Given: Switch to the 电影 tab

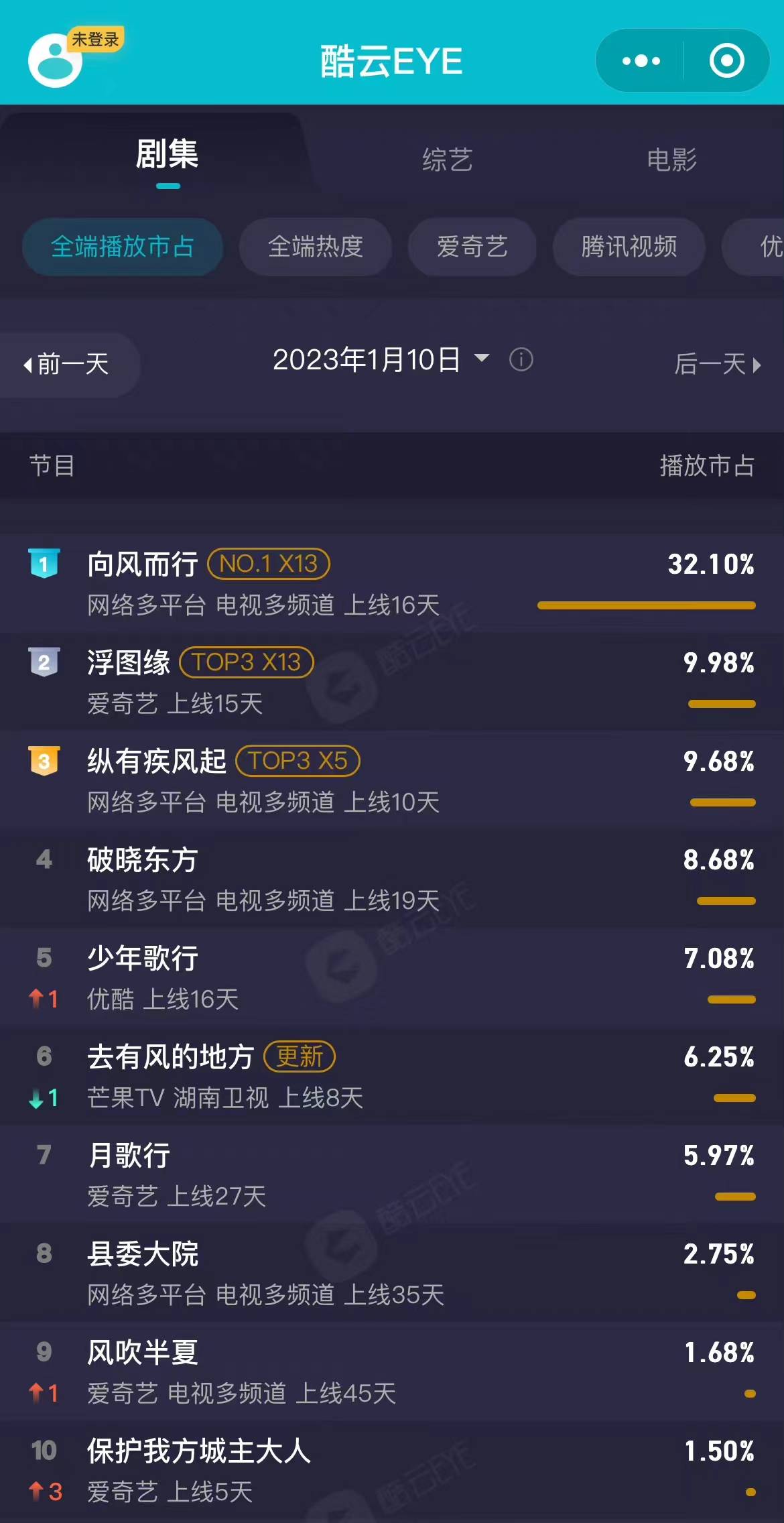Looking at the screenshot, I should (671, 160).
